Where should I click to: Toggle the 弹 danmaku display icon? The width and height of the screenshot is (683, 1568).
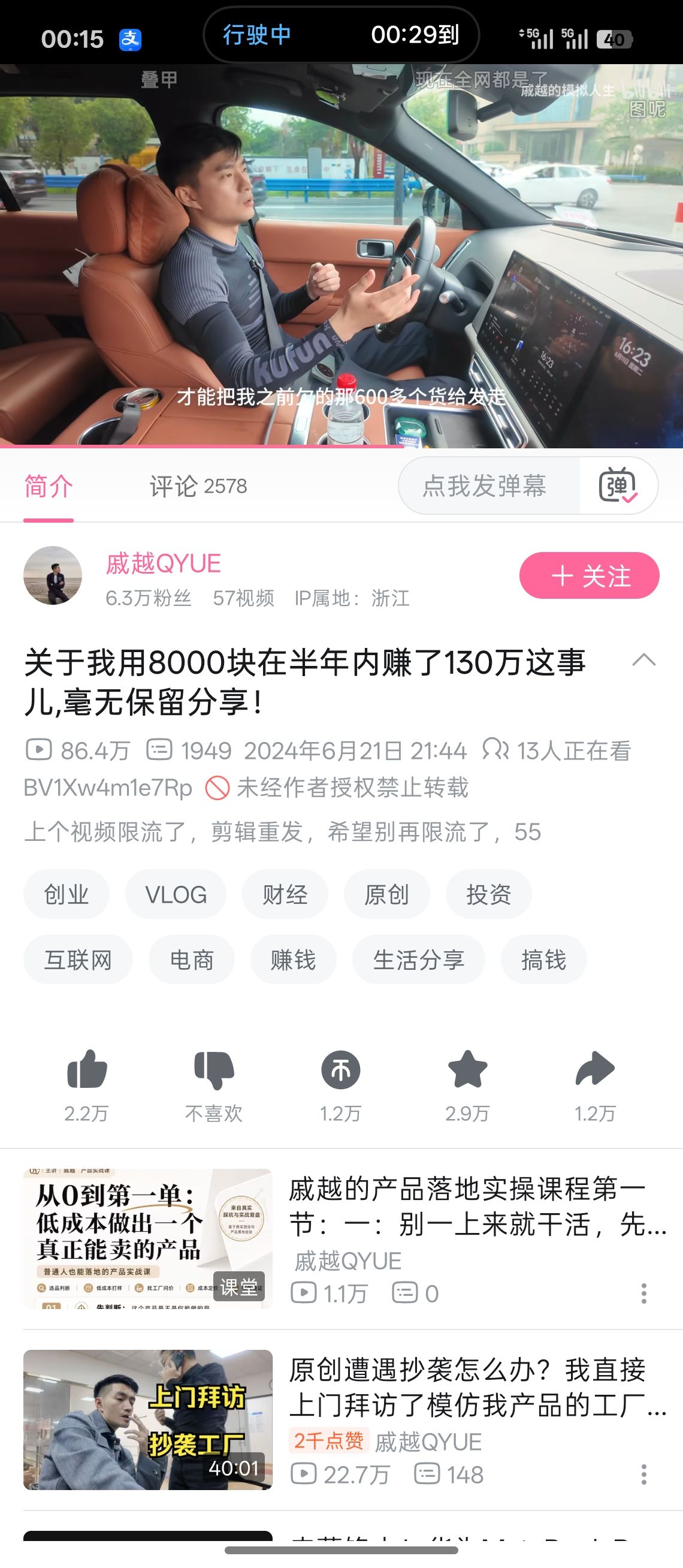click(618, 486)
